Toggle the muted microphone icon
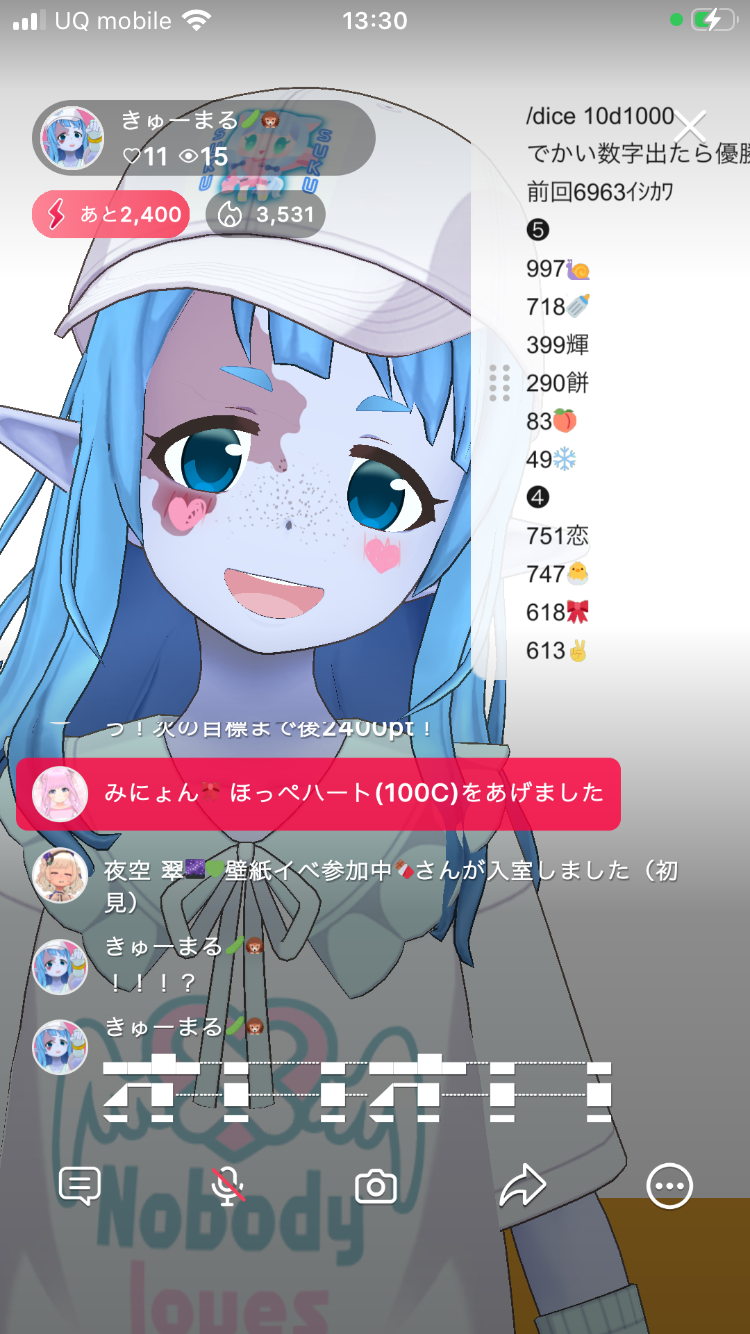750x1334 pixels. pyautogui.click(x=228, y=1186)
